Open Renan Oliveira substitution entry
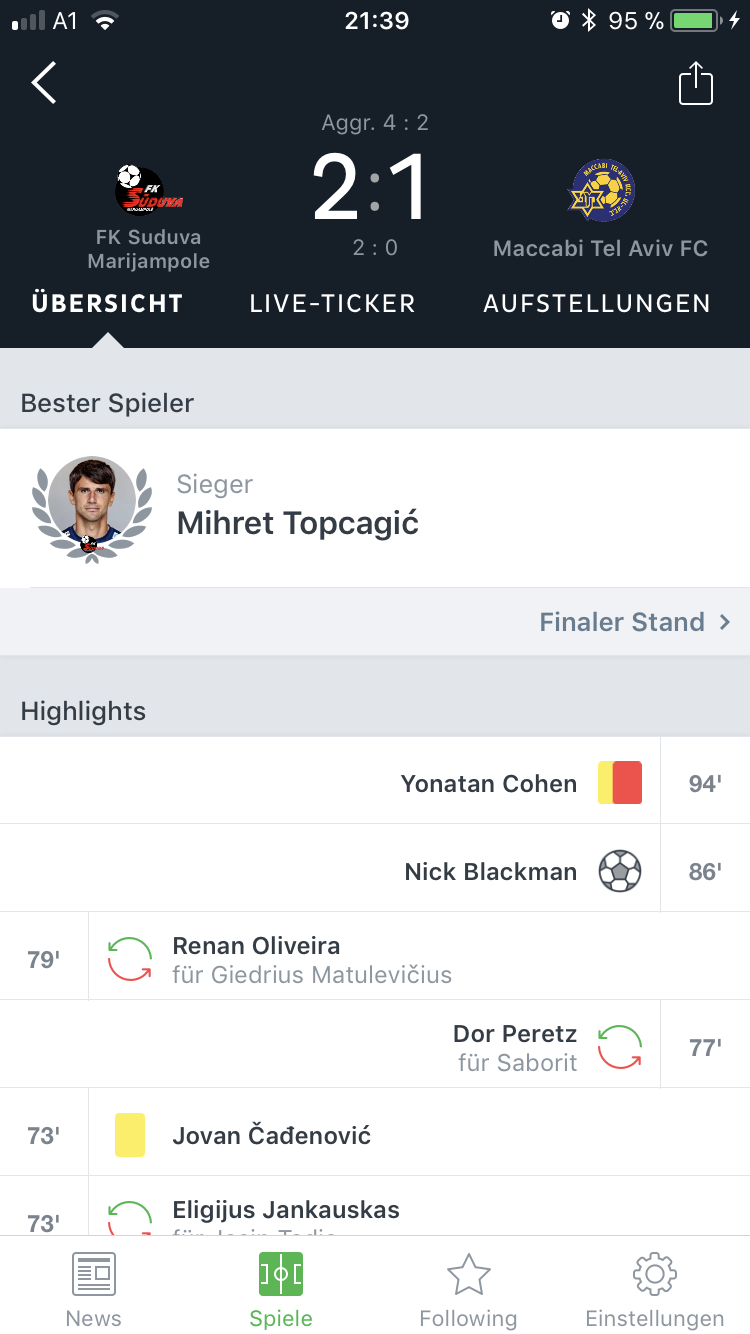 click(375, 958)
